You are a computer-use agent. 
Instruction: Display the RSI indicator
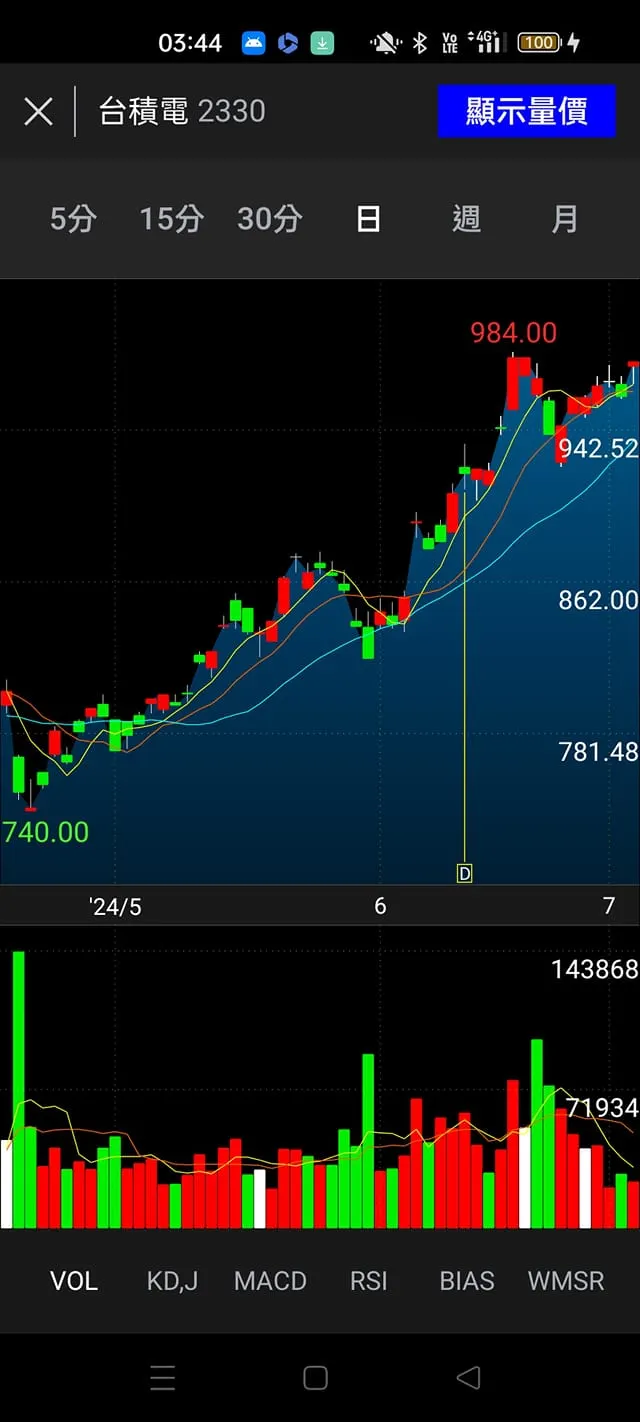(368, 1281)
